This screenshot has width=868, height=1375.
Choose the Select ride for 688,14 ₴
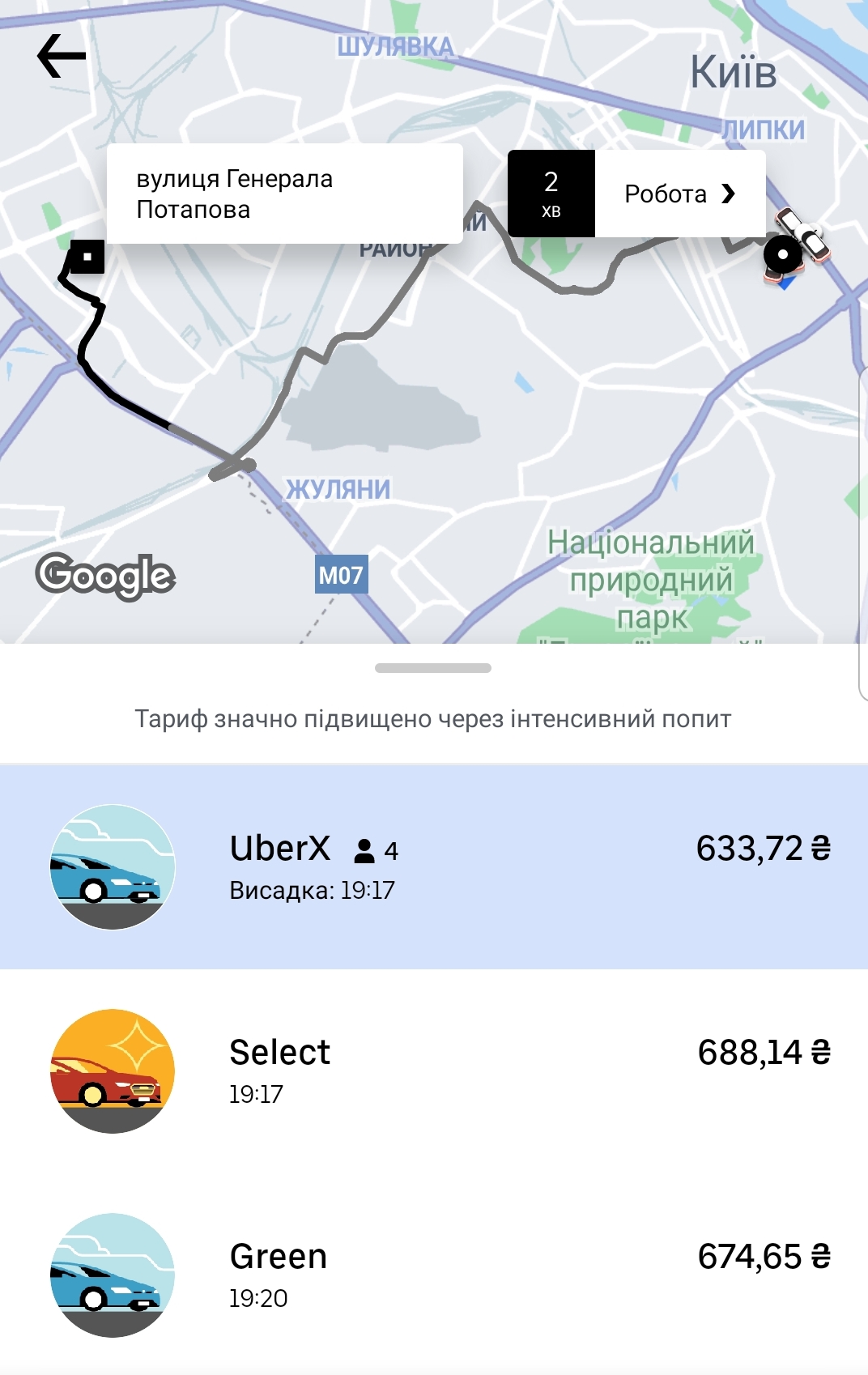(434, 1071)
